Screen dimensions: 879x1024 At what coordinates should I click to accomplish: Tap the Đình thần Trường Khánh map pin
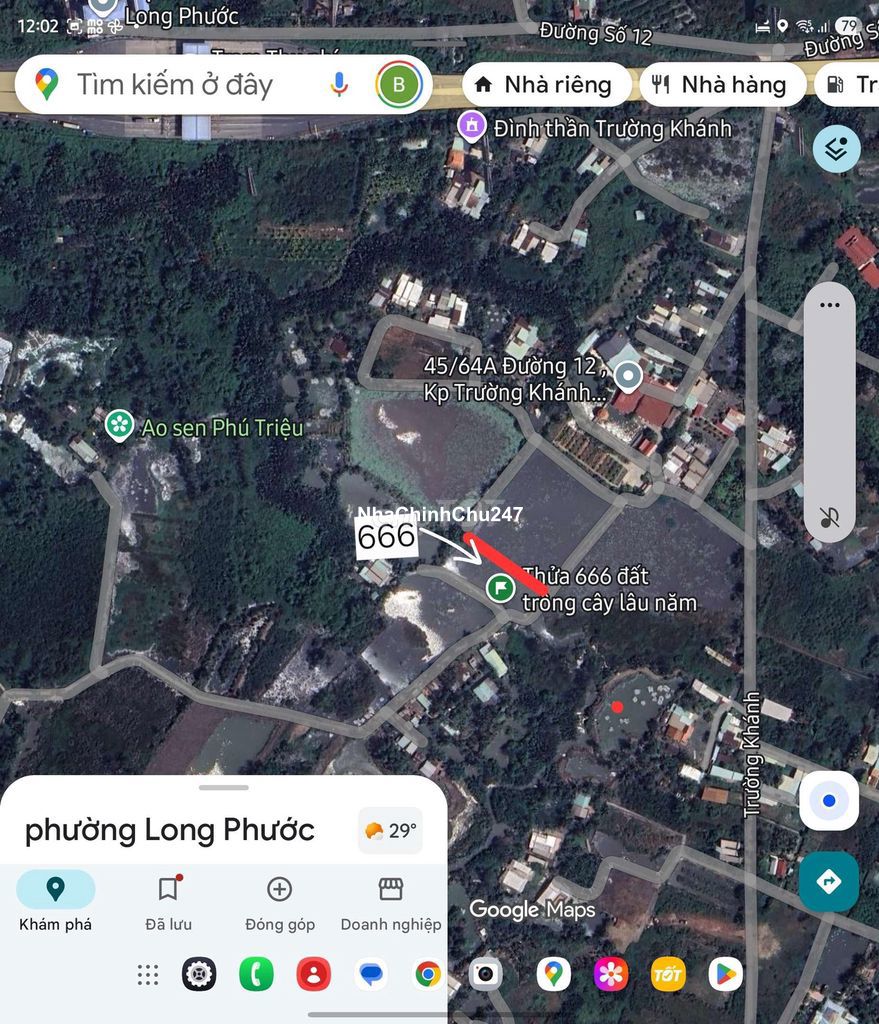(470, 127)
